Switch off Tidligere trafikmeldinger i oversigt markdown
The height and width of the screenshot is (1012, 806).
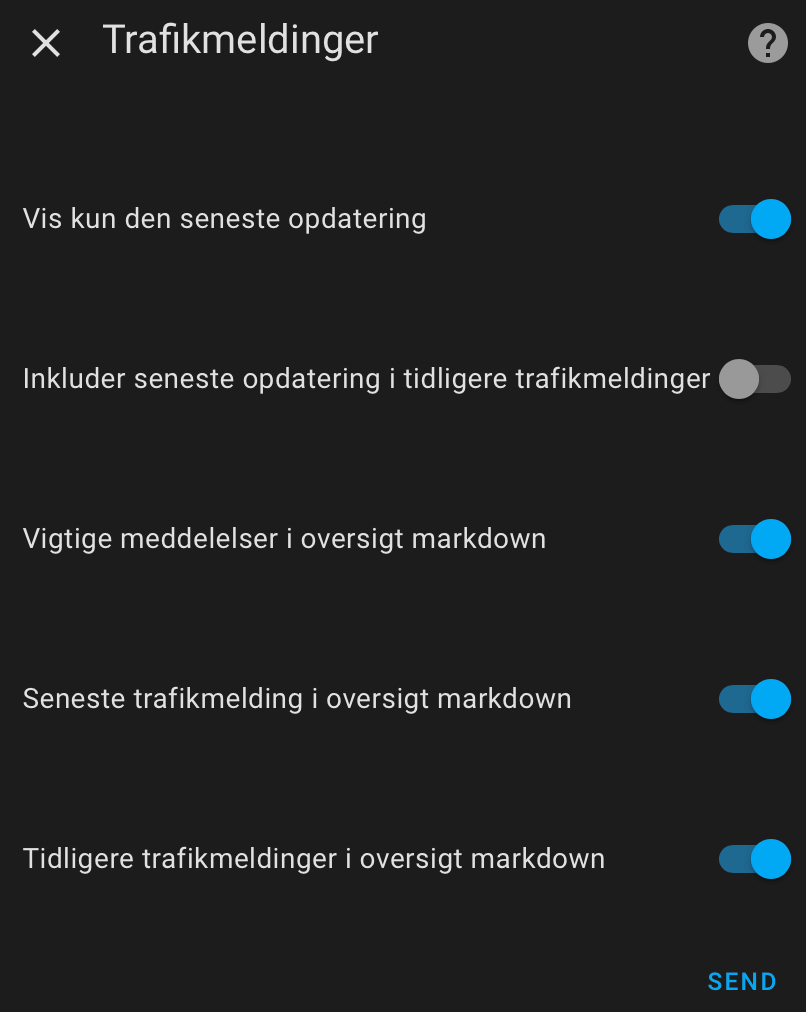[x=754, y=859]
